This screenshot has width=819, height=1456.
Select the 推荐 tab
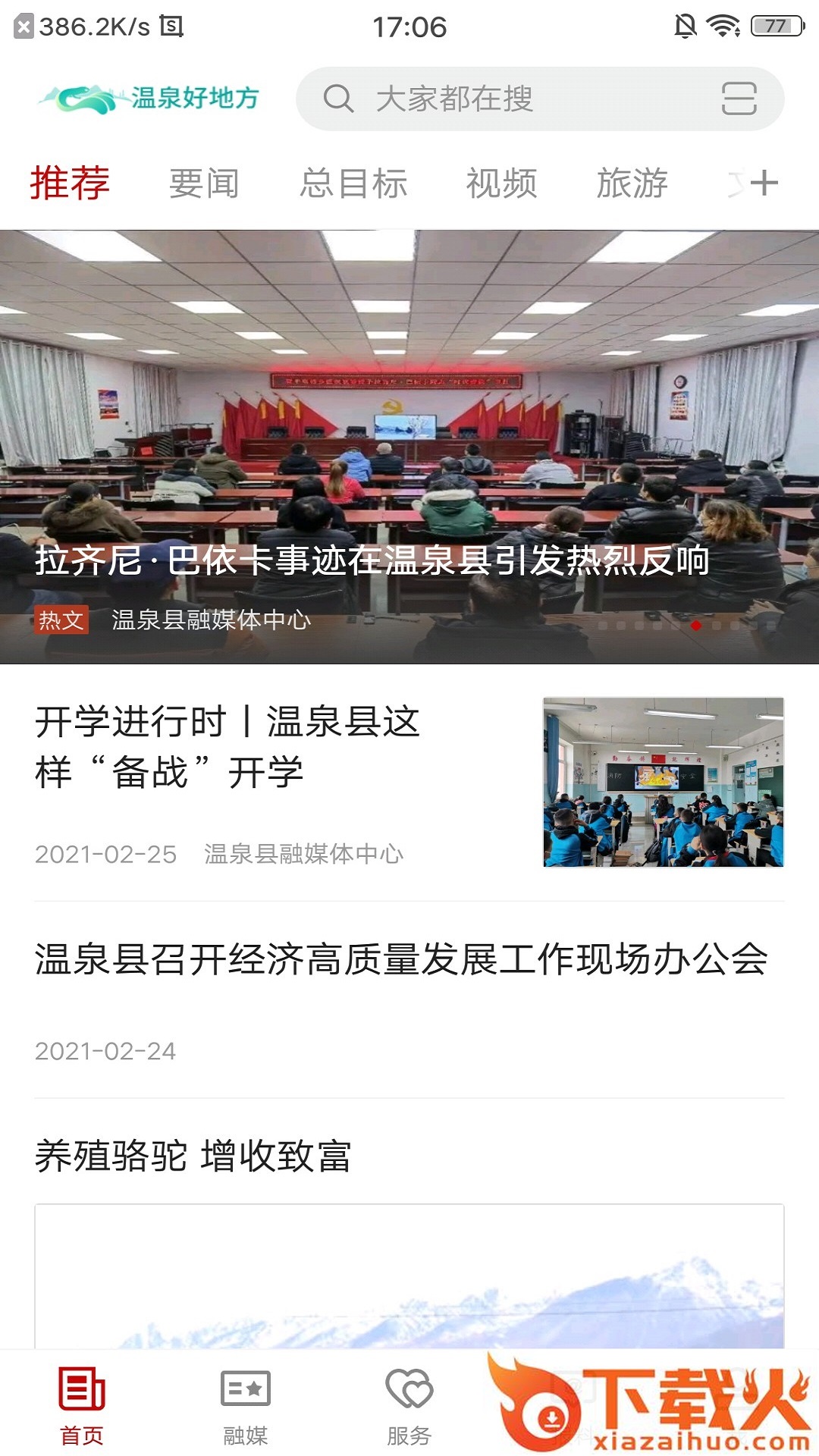[x=70, y=184]
